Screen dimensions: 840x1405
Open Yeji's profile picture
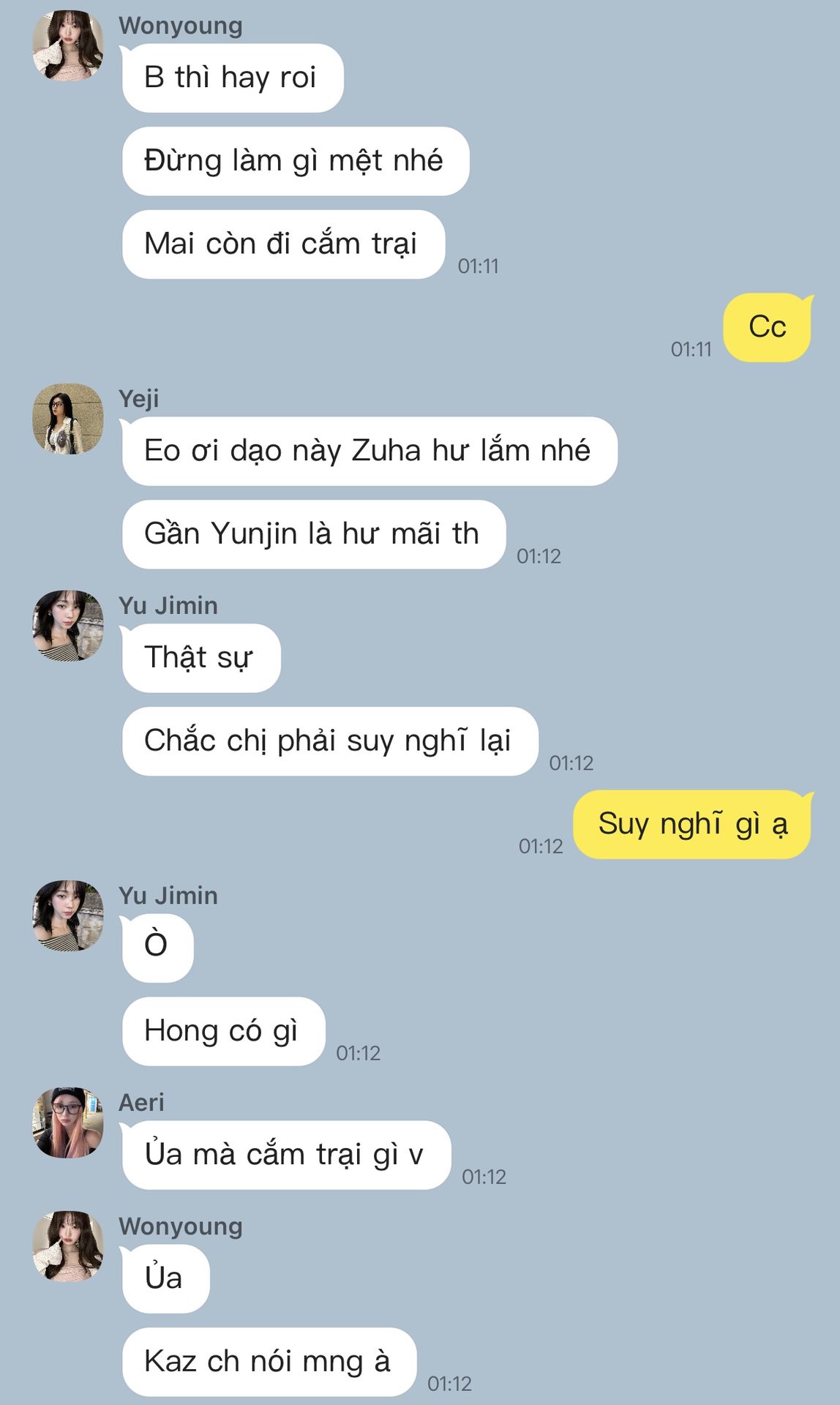(67, 419)
